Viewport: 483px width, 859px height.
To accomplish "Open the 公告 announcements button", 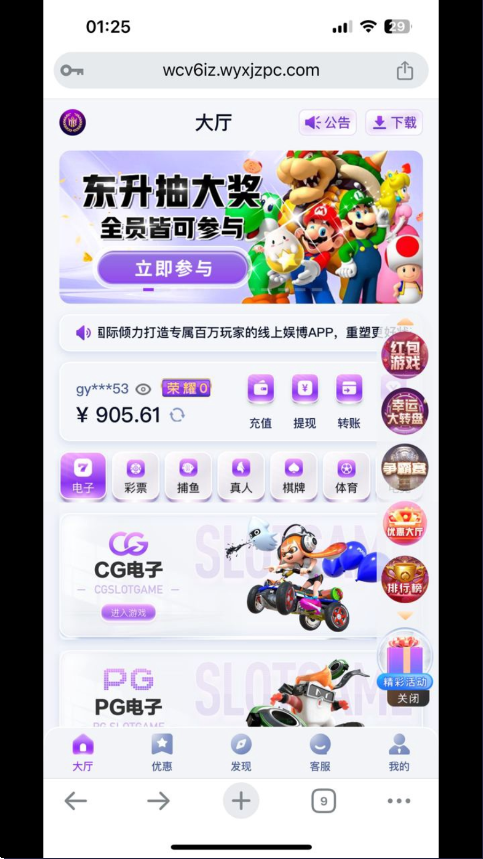I will (x=327, y=122).
